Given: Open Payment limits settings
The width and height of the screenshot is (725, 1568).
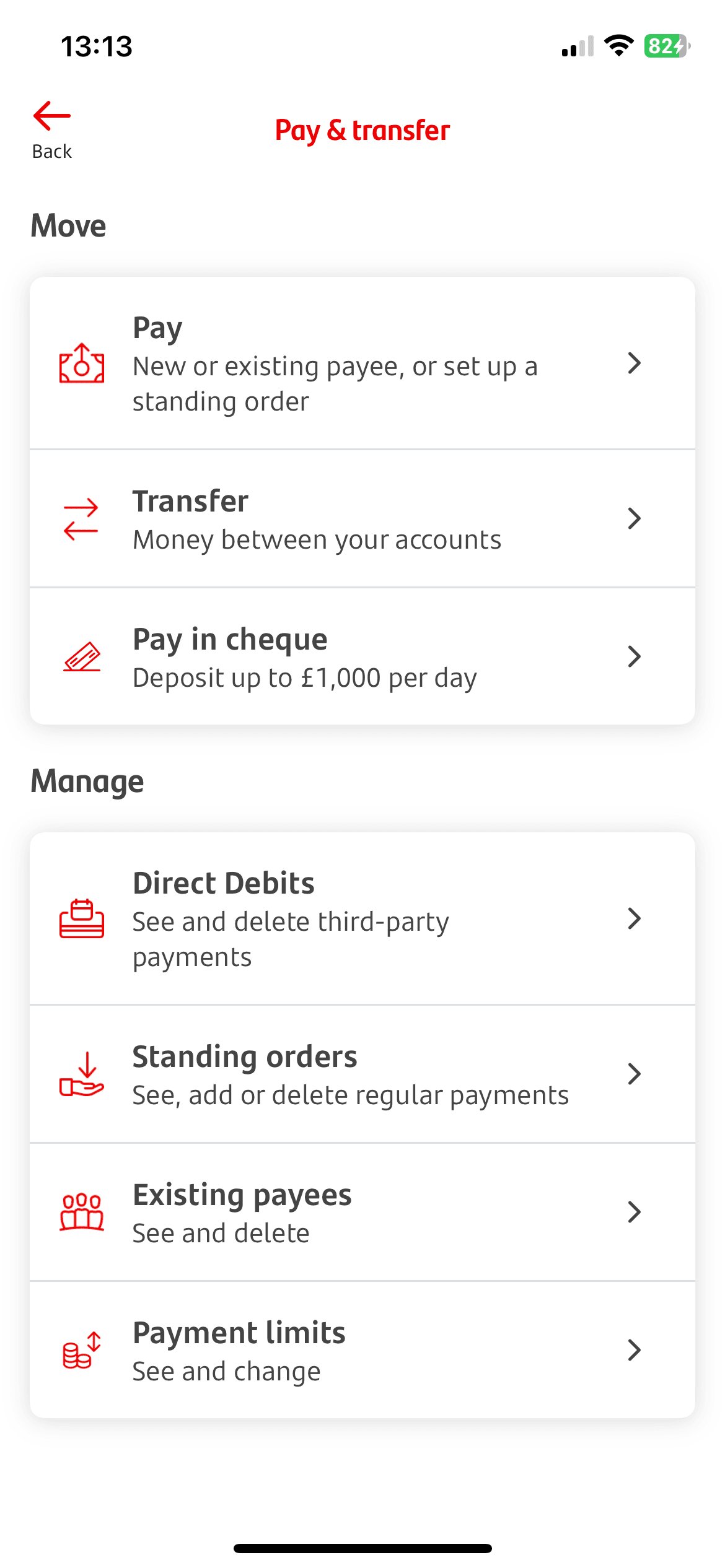Looking at the screenshot, I should [x=362, y=1351].
